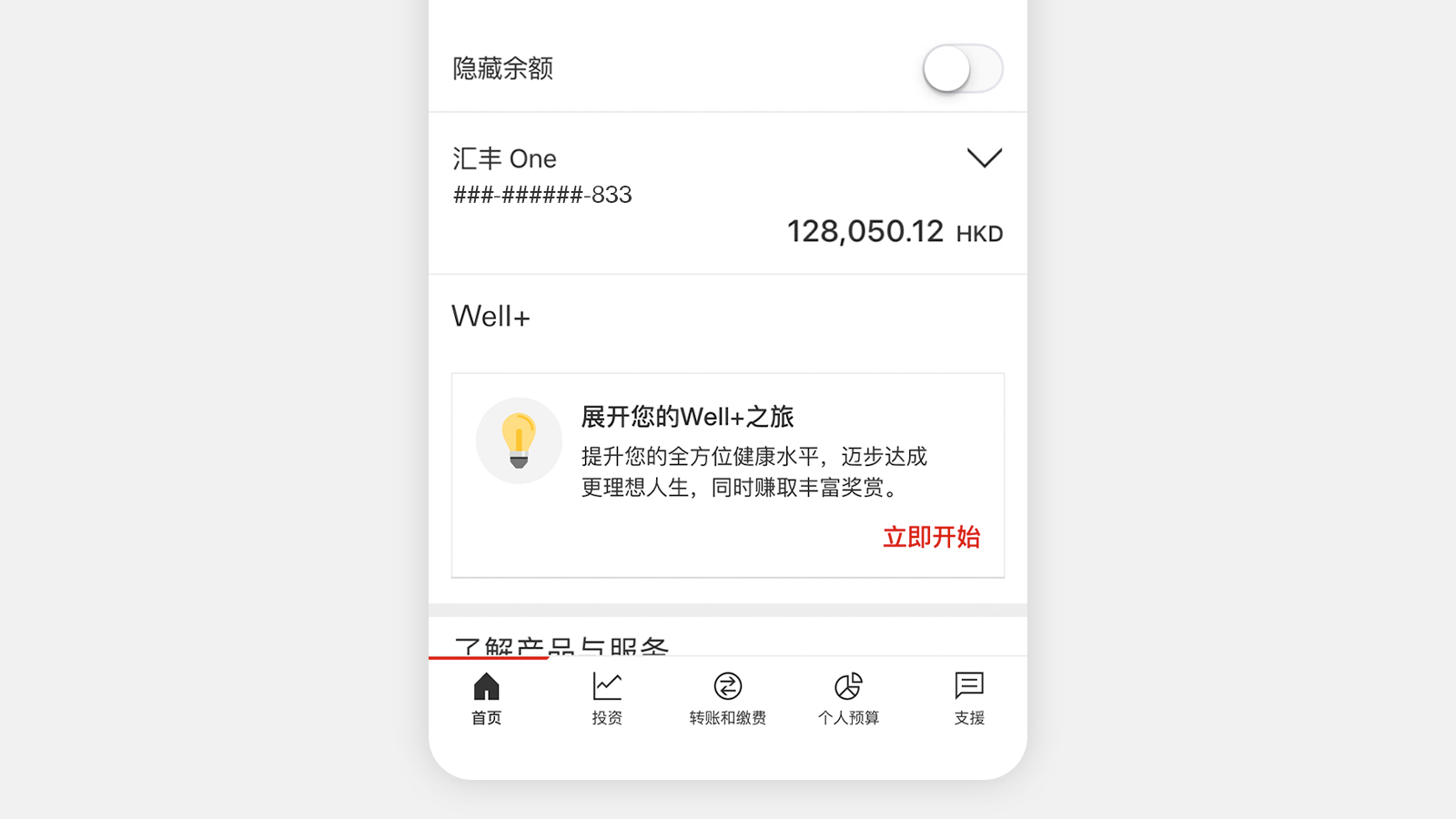Open the 支援 tab

[x=969, y=698]
